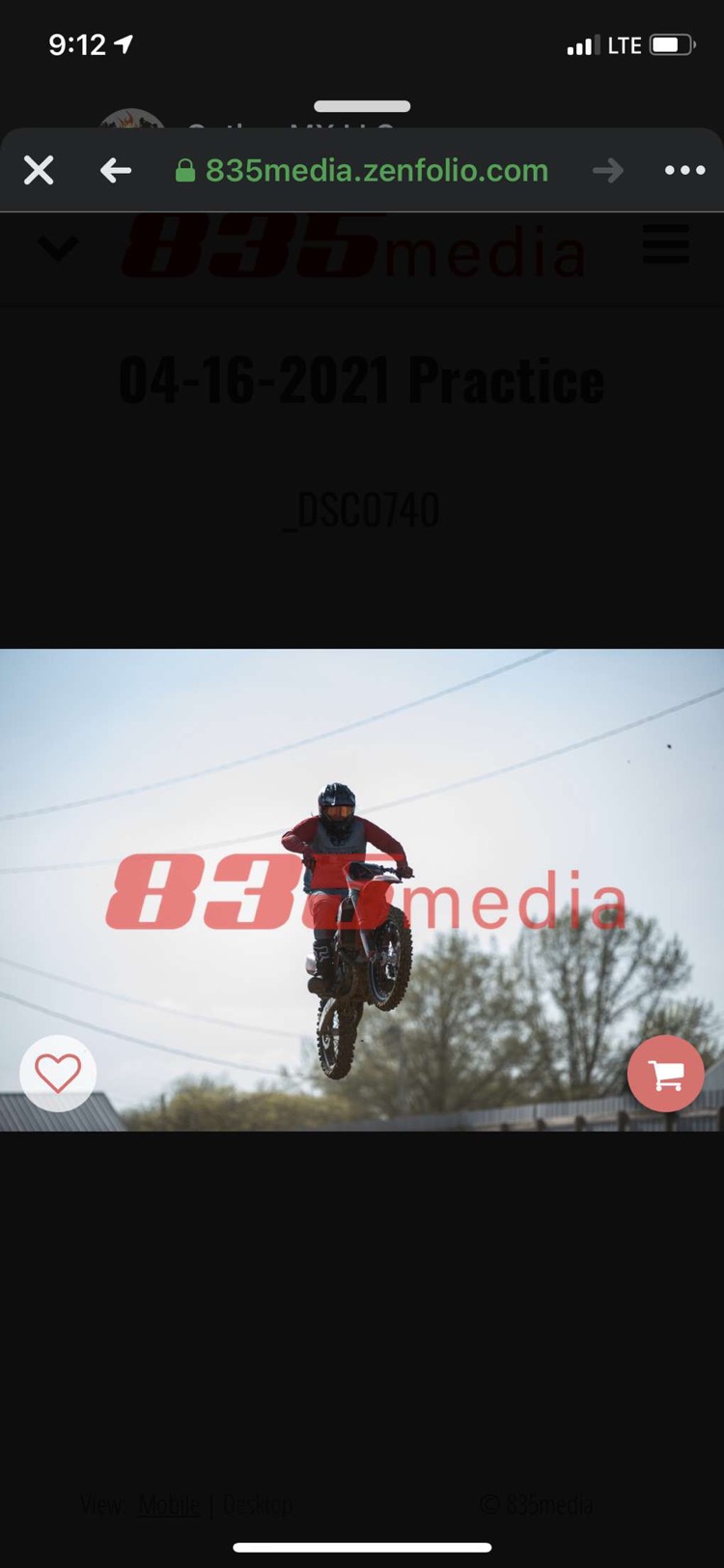
Task: Open the motocross photo _DSC0740
Action: pos(362,889)
